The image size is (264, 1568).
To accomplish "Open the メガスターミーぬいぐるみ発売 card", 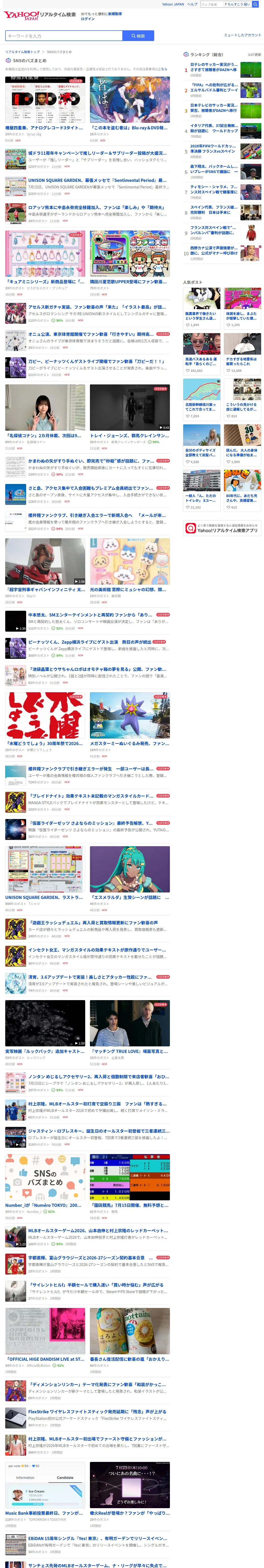I will pos(130,724).
